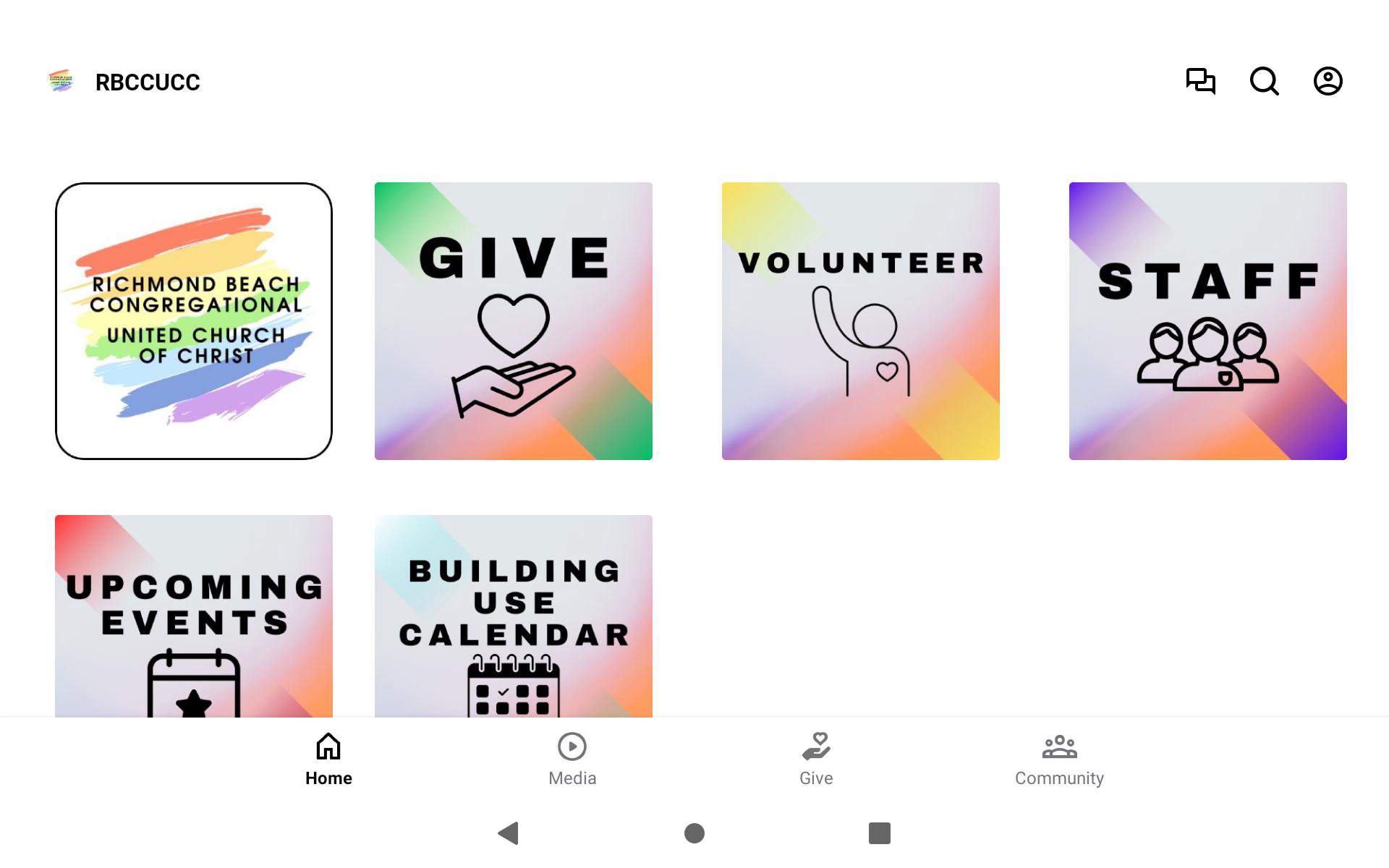Image resolution: width=1389 pixels, height=868 pixels.
Task: Open recent apps from the navigation bar
Action: click(x=879, y=833)
